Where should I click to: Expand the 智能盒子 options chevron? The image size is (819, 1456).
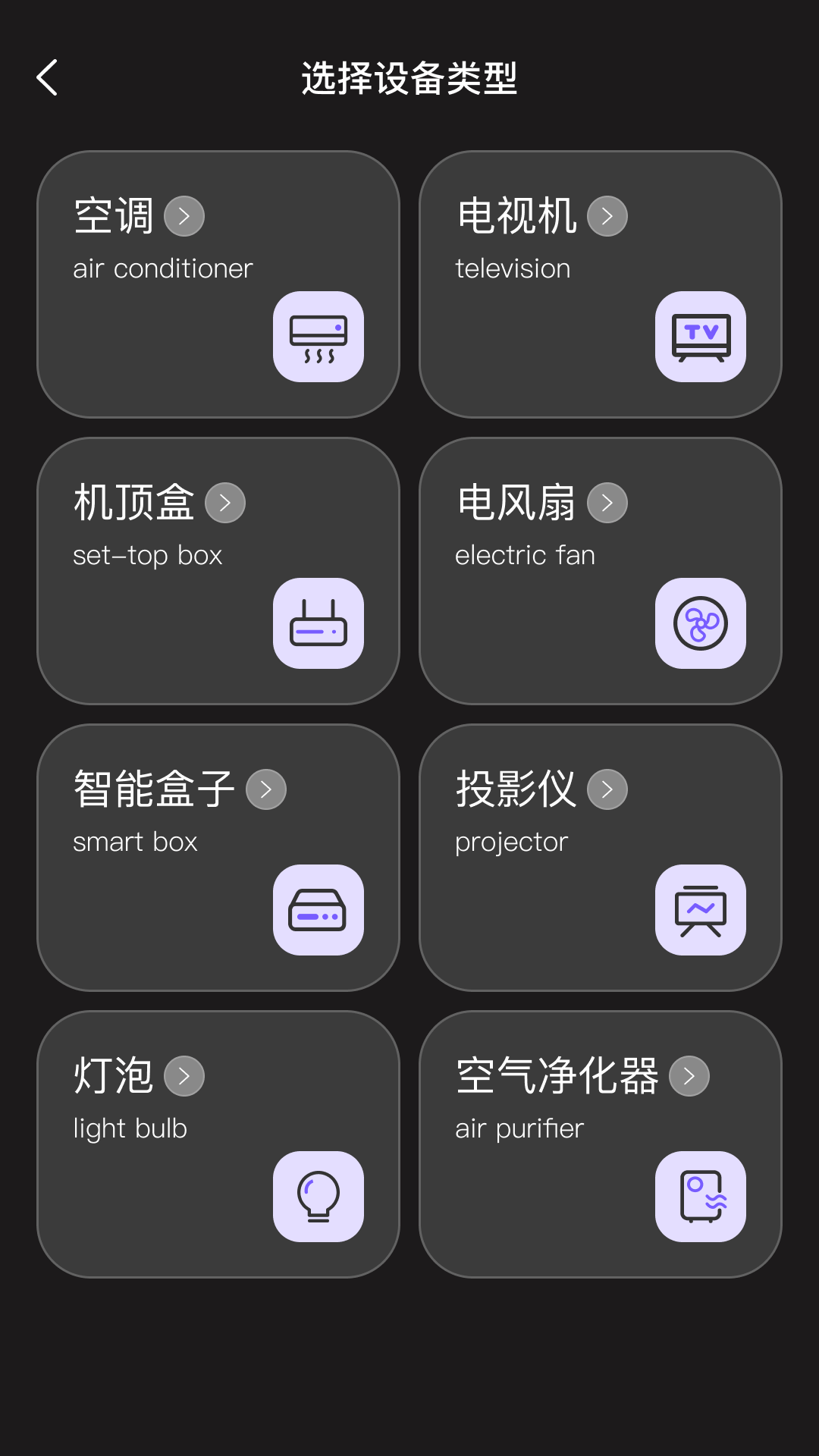pyautogui.click(x=266, y=789)
